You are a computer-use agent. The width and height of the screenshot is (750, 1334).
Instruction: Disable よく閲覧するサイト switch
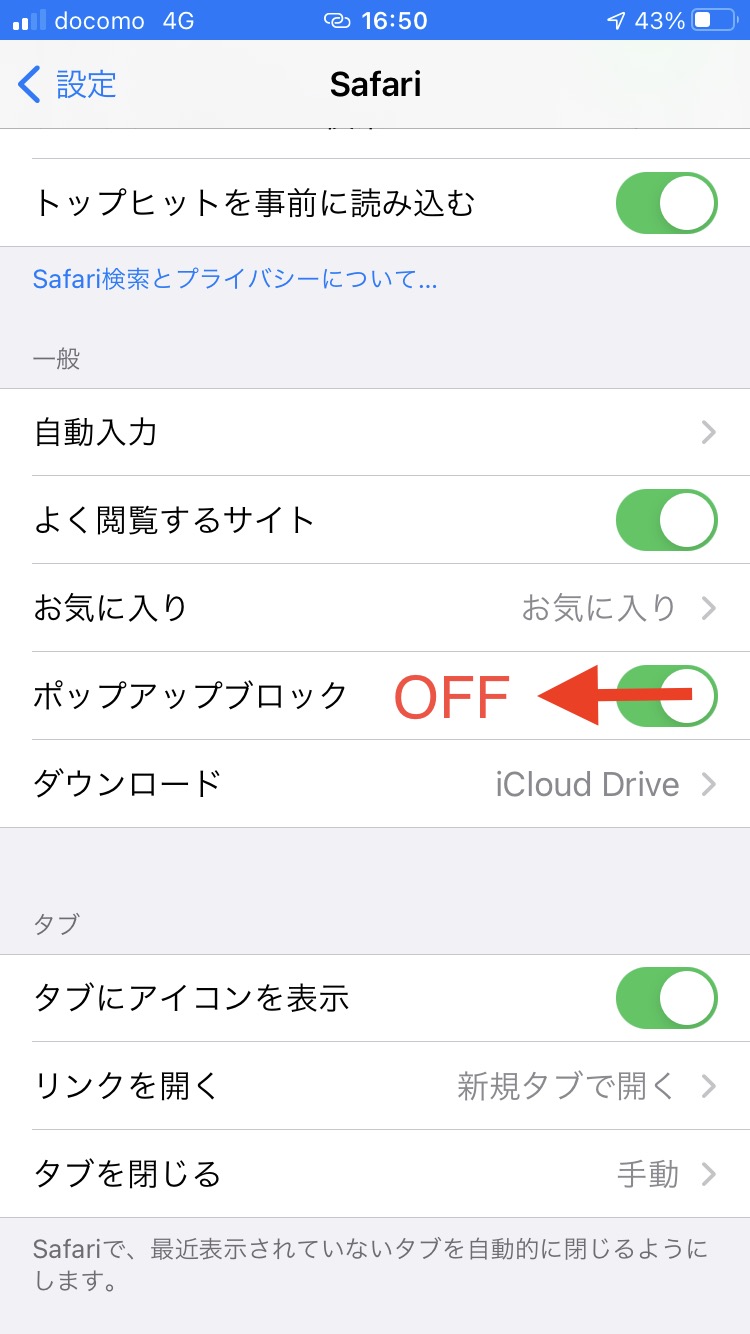(x=667, y=520)
